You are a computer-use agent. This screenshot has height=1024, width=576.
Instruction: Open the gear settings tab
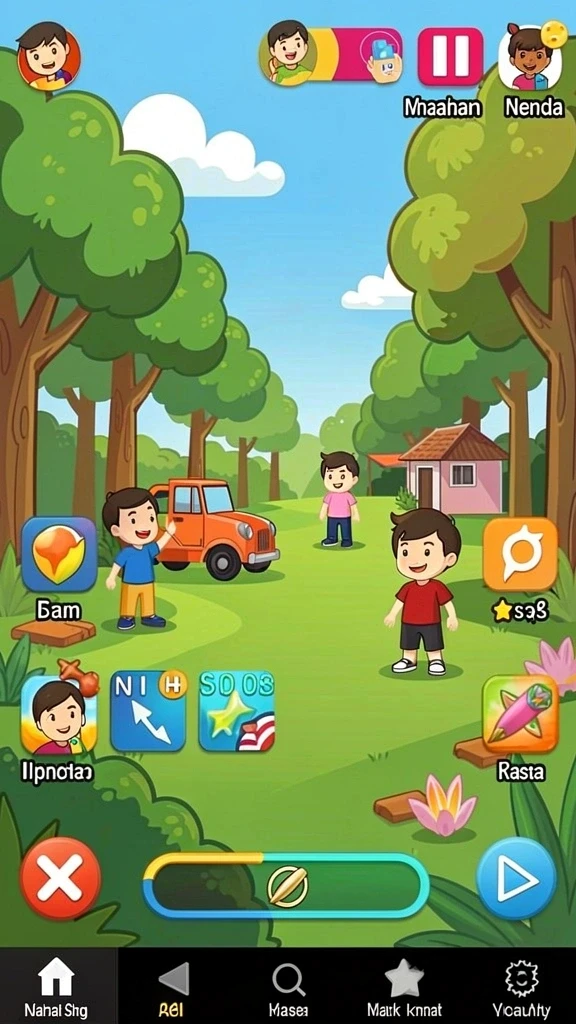click(521, 986)
